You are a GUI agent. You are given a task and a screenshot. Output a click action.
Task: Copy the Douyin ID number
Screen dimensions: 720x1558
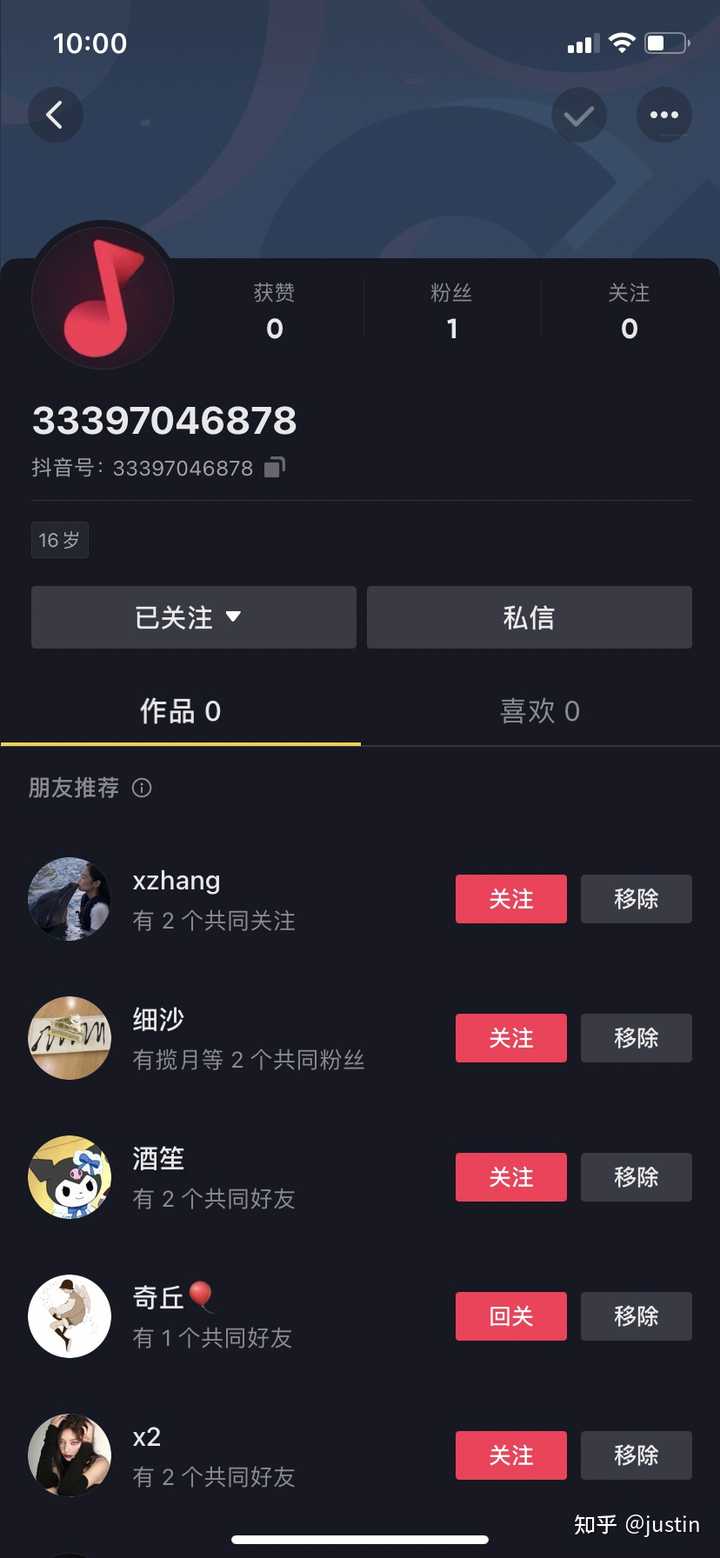click(275, 467)
